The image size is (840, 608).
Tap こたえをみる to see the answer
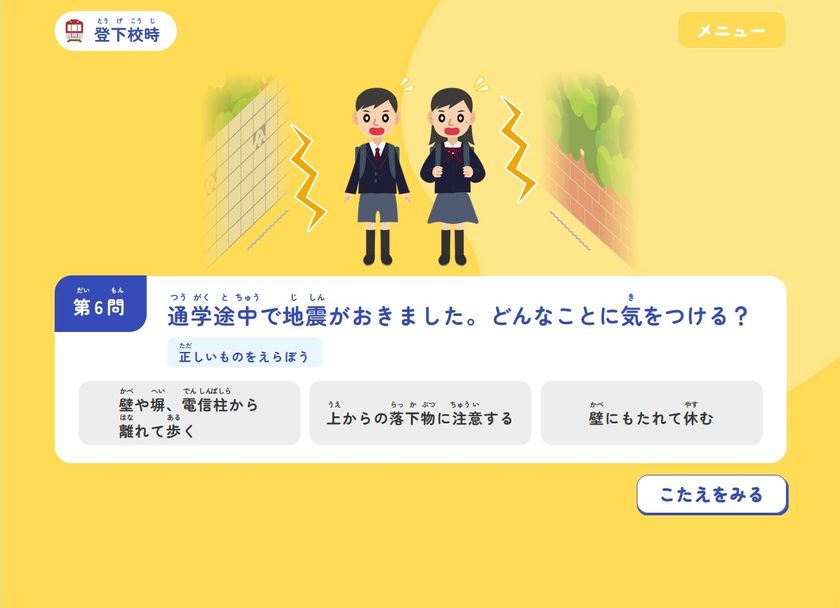711,494
